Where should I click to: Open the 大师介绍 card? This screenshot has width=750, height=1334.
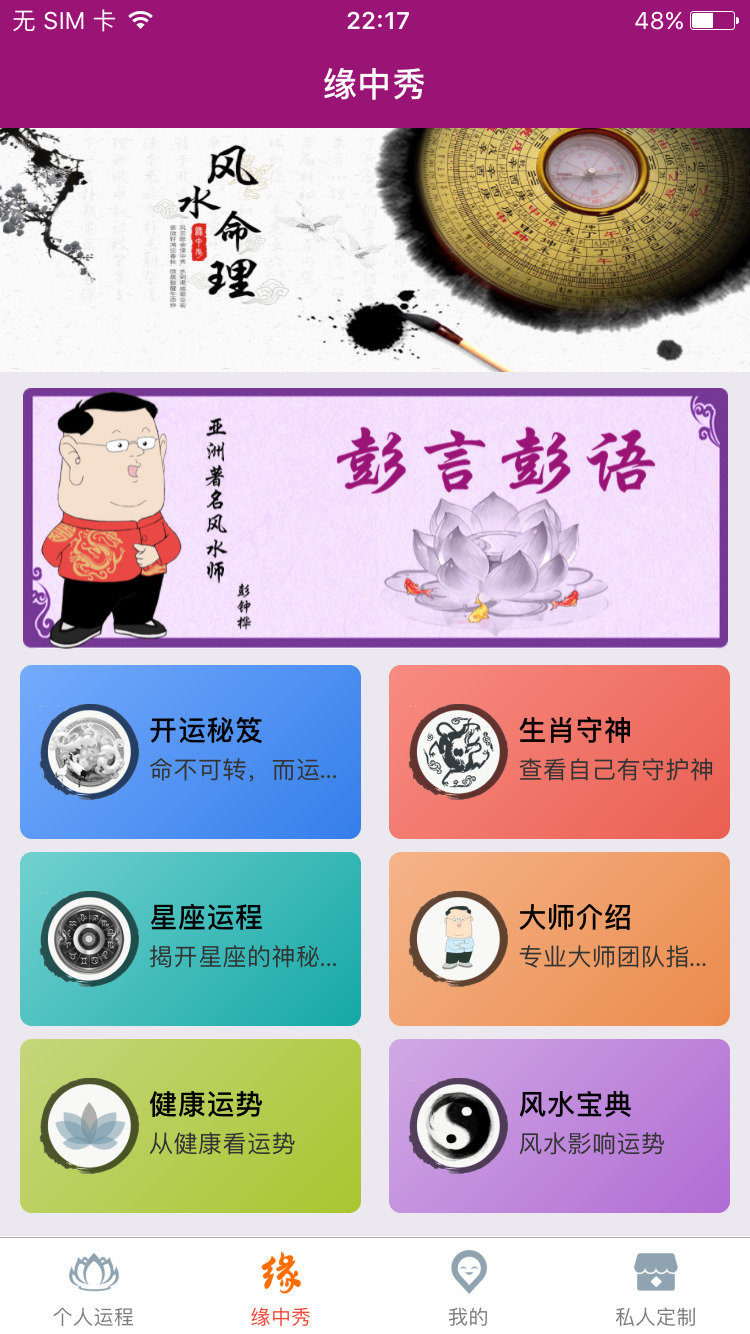click(x=559, y=938)
